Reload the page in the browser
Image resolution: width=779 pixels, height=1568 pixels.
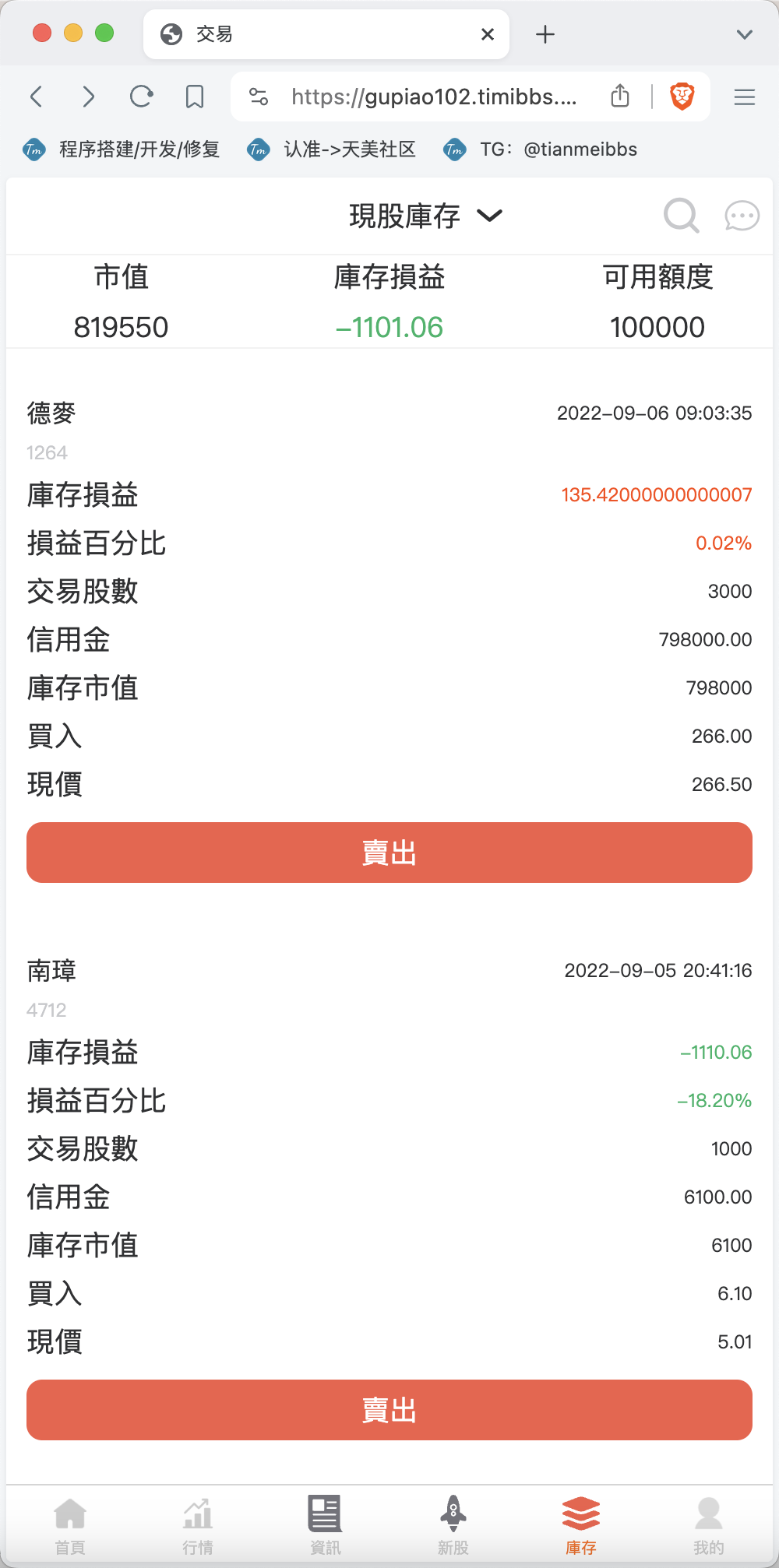click(141, 97)
